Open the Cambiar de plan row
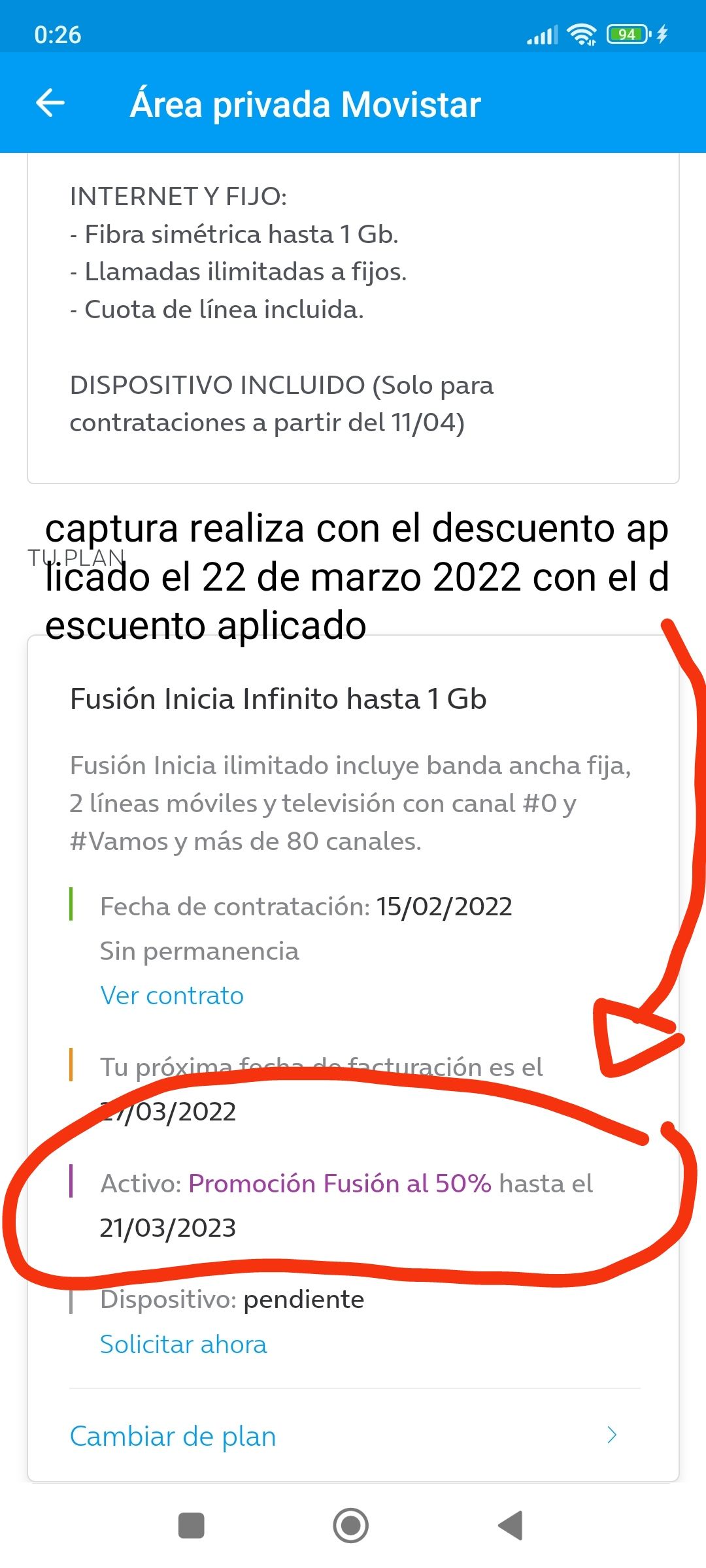The height and width of the screenshot is (1568, 706). click(343, 1436)
